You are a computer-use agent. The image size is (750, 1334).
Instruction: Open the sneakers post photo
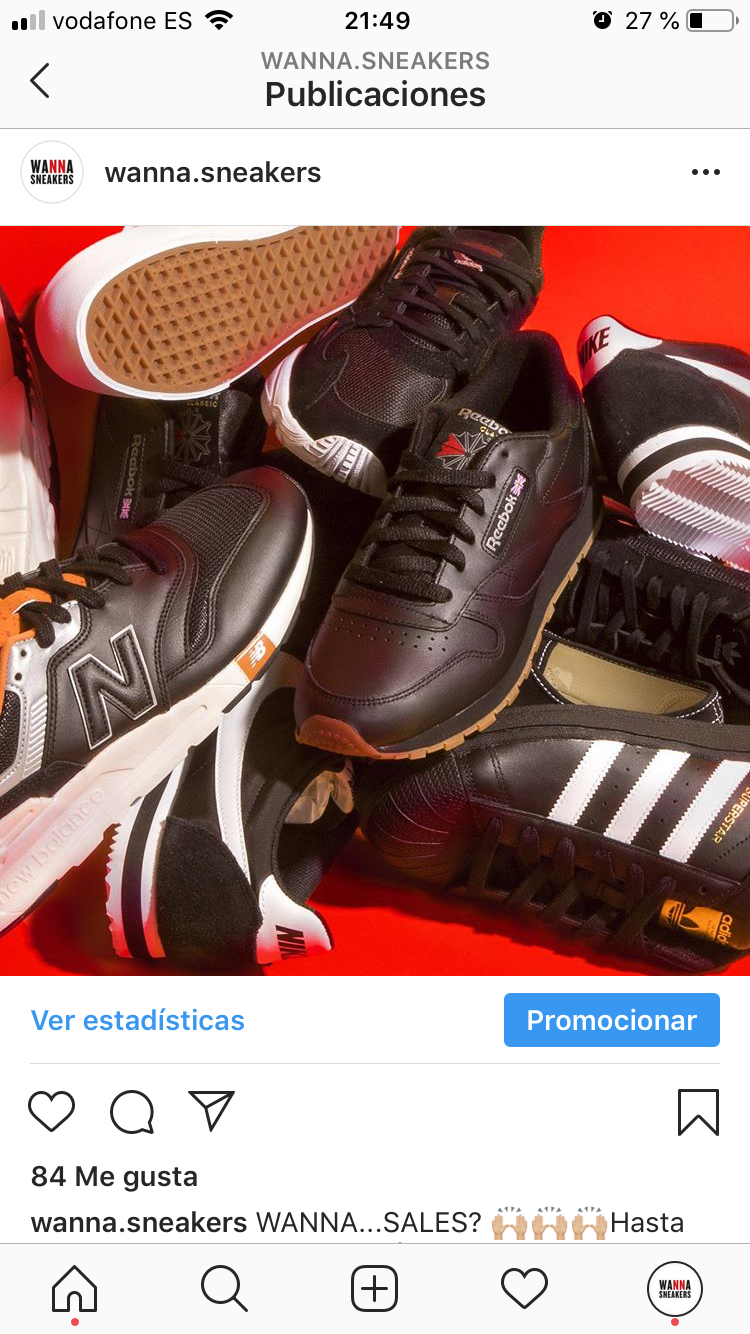pos(375,600)
